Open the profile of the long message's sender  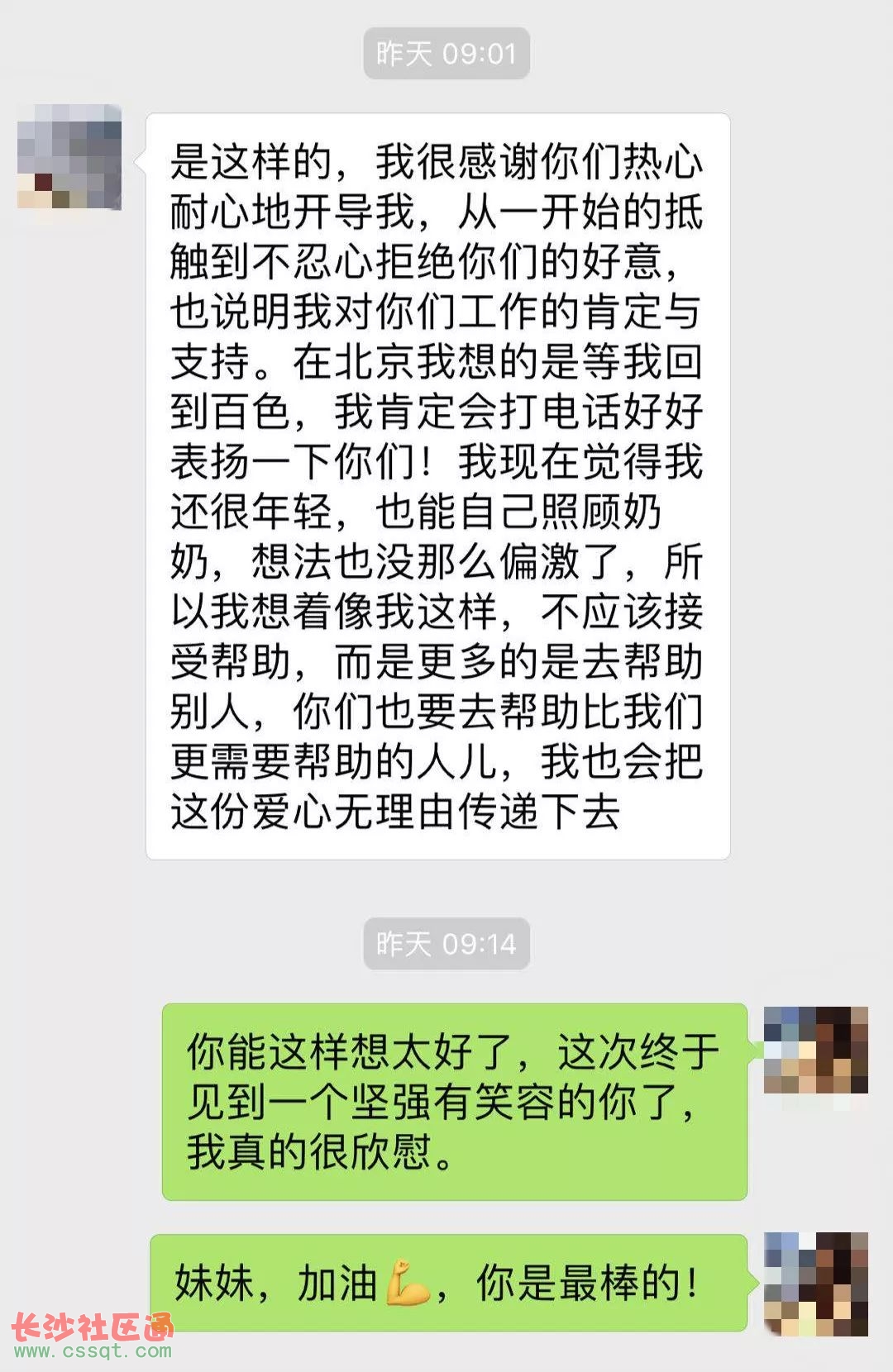point(69,157)
